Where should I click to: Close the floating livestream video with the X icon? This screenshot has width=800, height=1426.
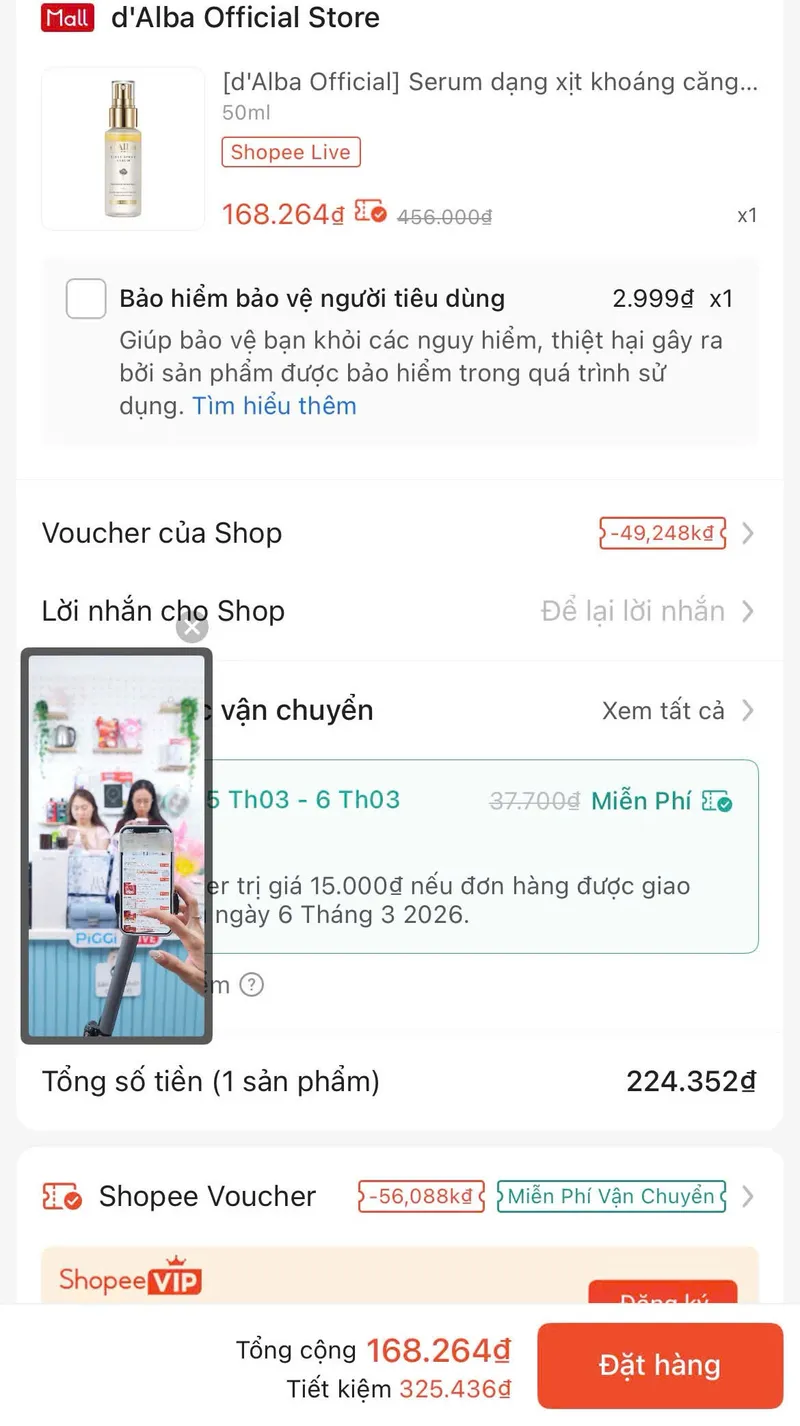191,627
